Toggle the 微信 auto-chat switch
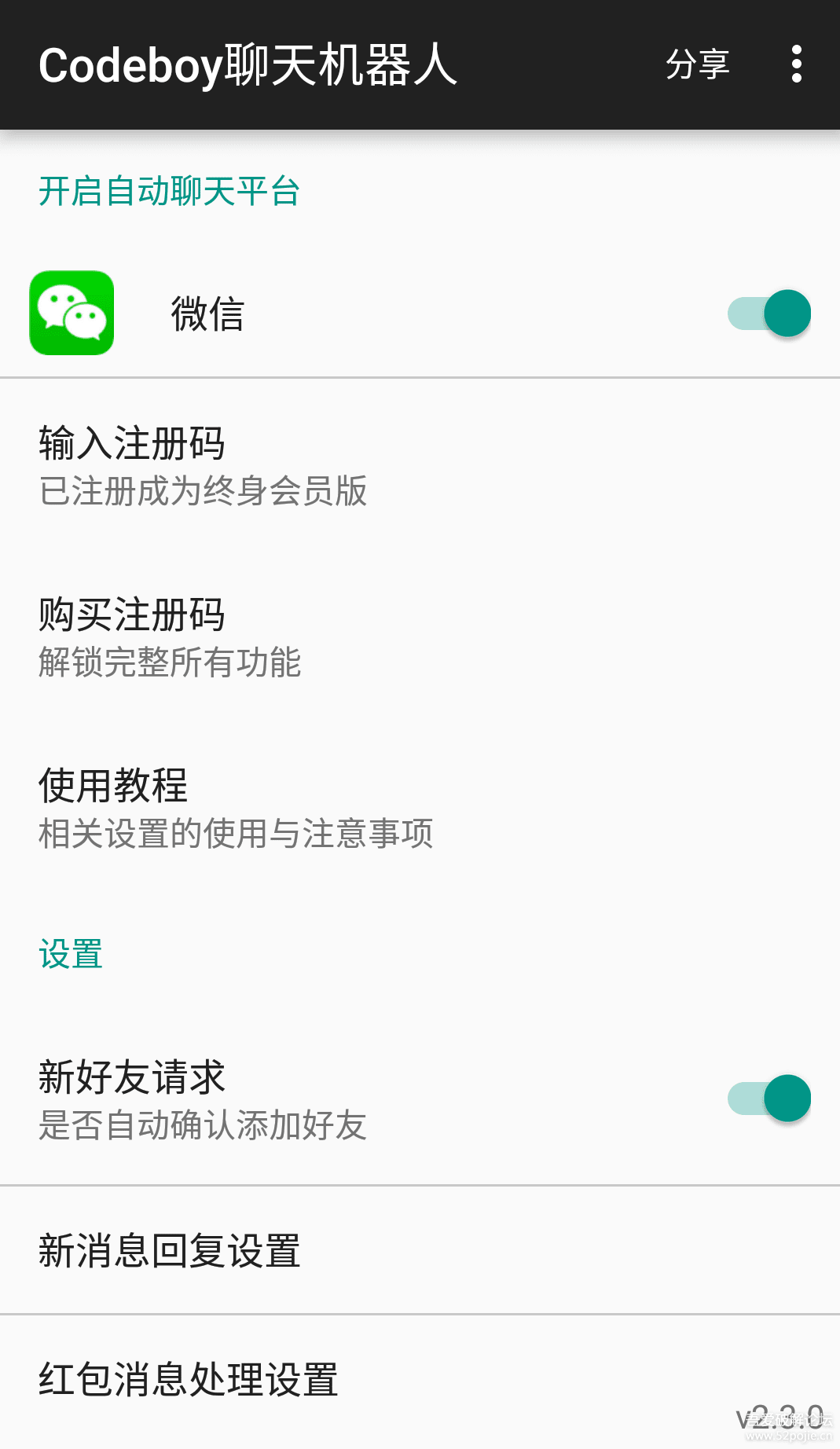 pyautogui.click(x=769, y=314)
